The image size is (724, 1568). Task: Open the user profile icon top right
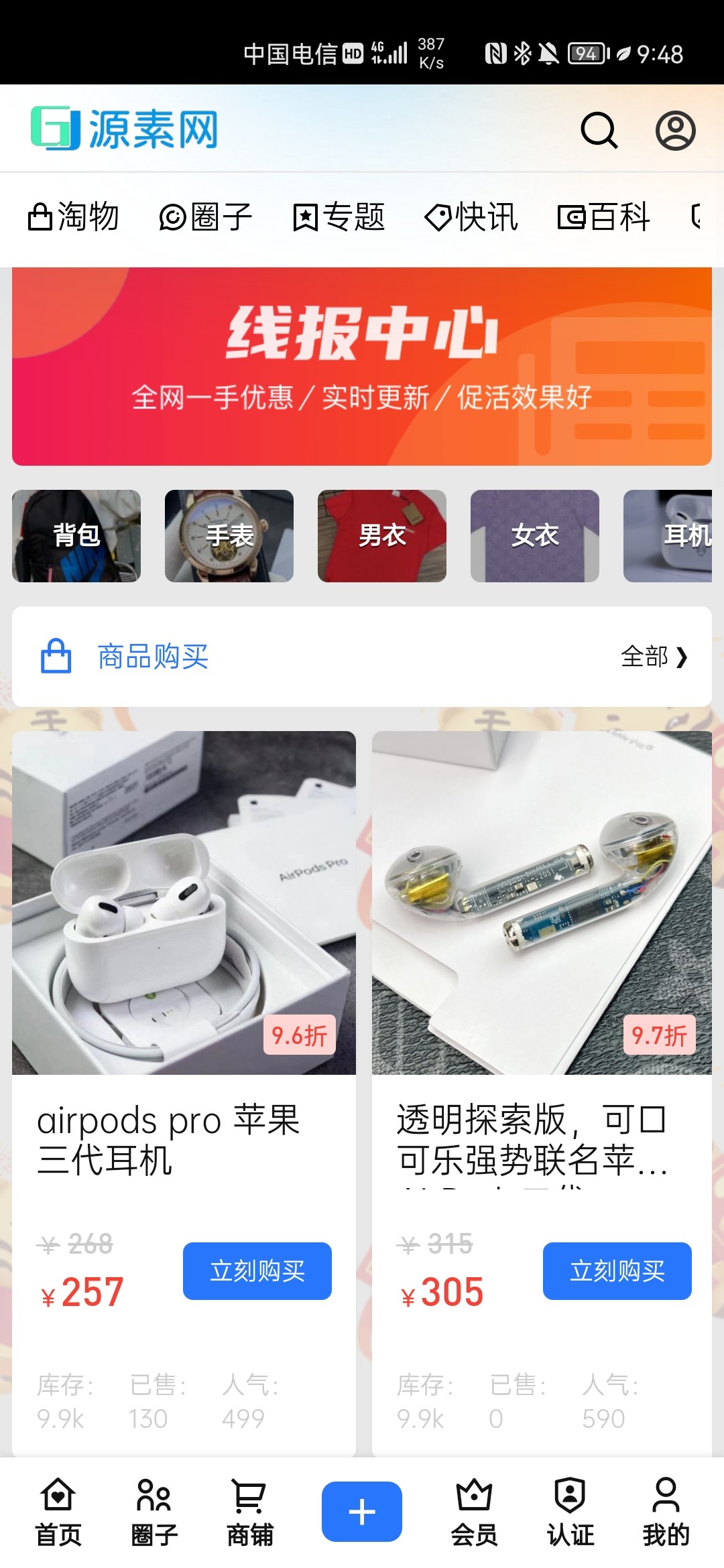point(676,131)
